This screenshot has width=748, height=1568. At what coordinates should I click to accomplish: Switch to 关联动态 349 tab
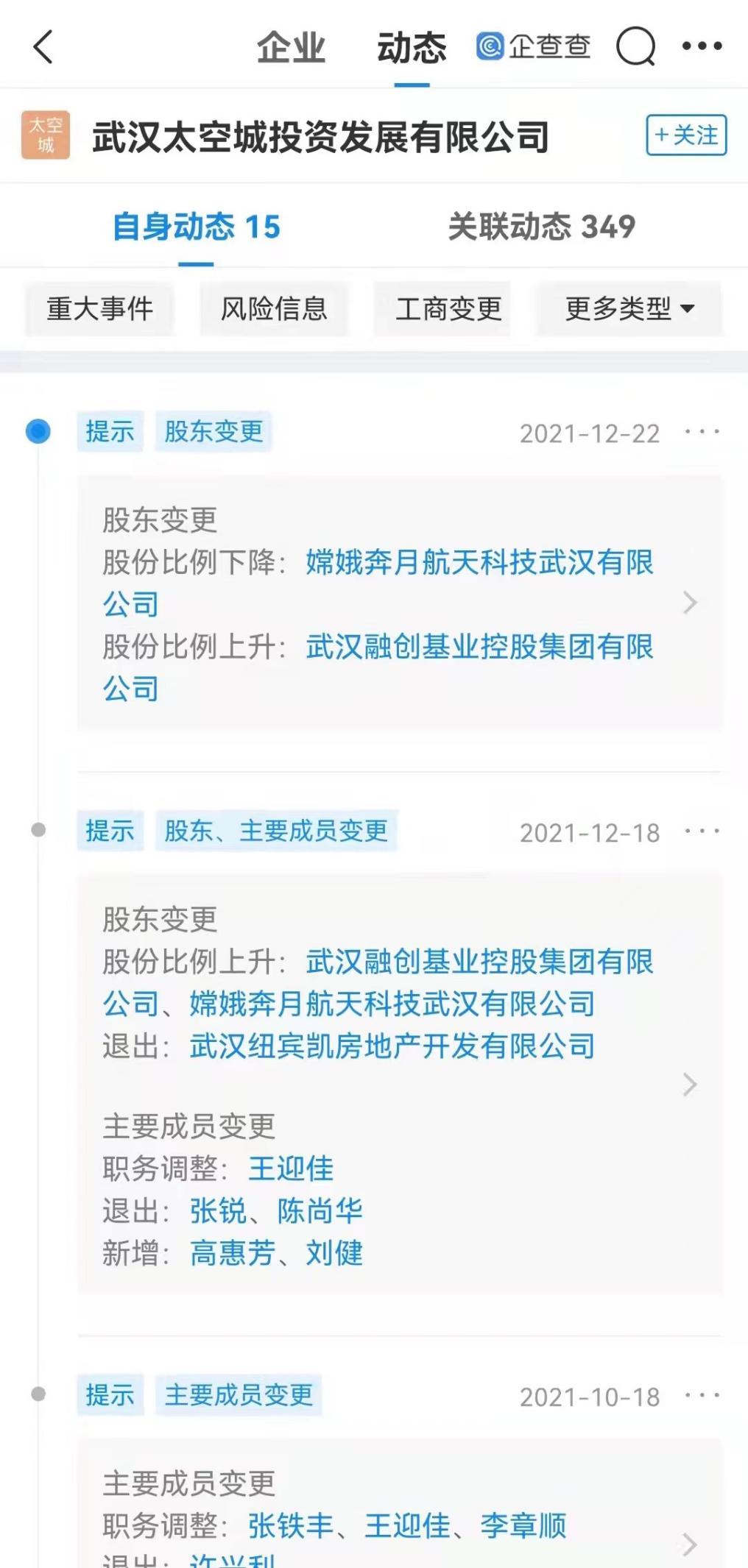(541, 227)
